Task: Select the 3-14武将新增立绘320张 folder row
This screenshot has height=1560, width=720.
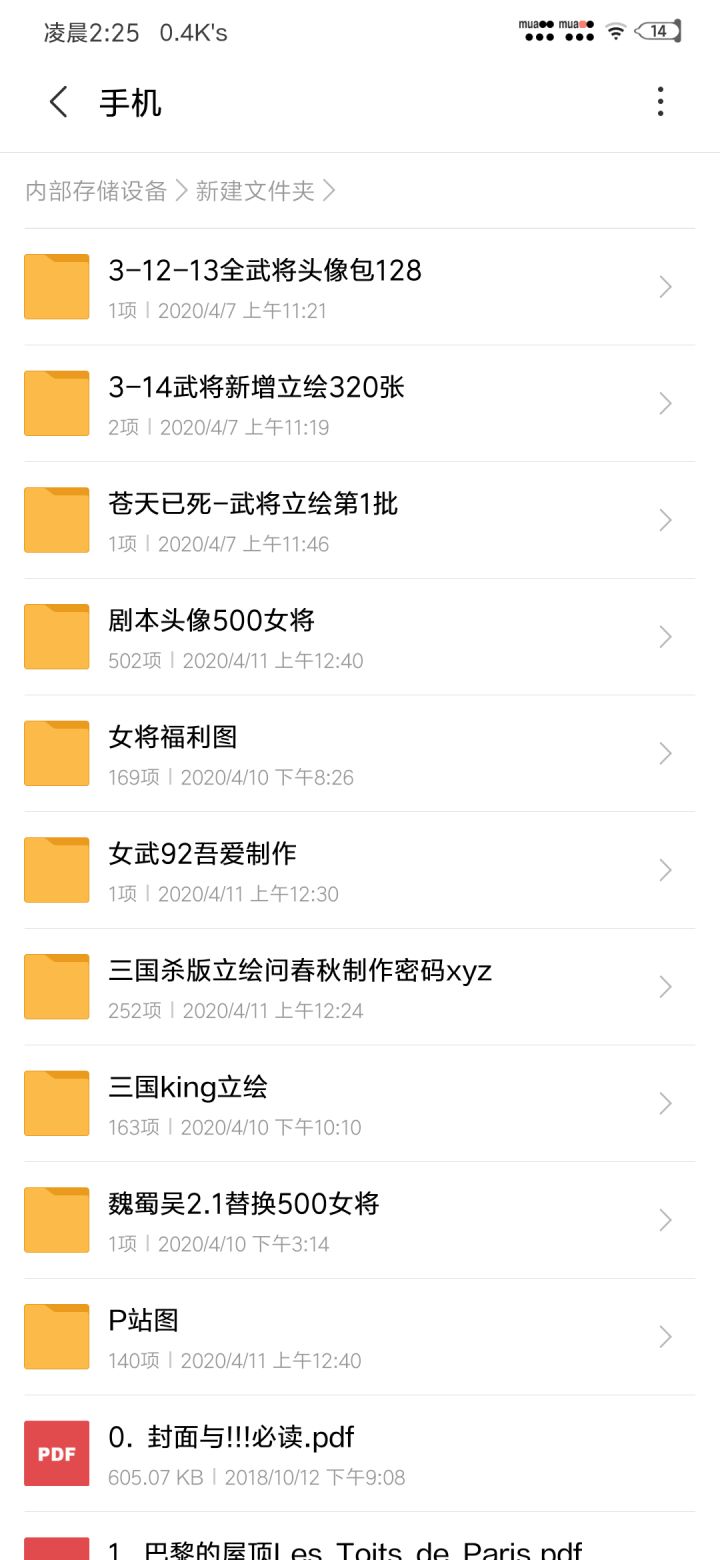Action: 300,403
